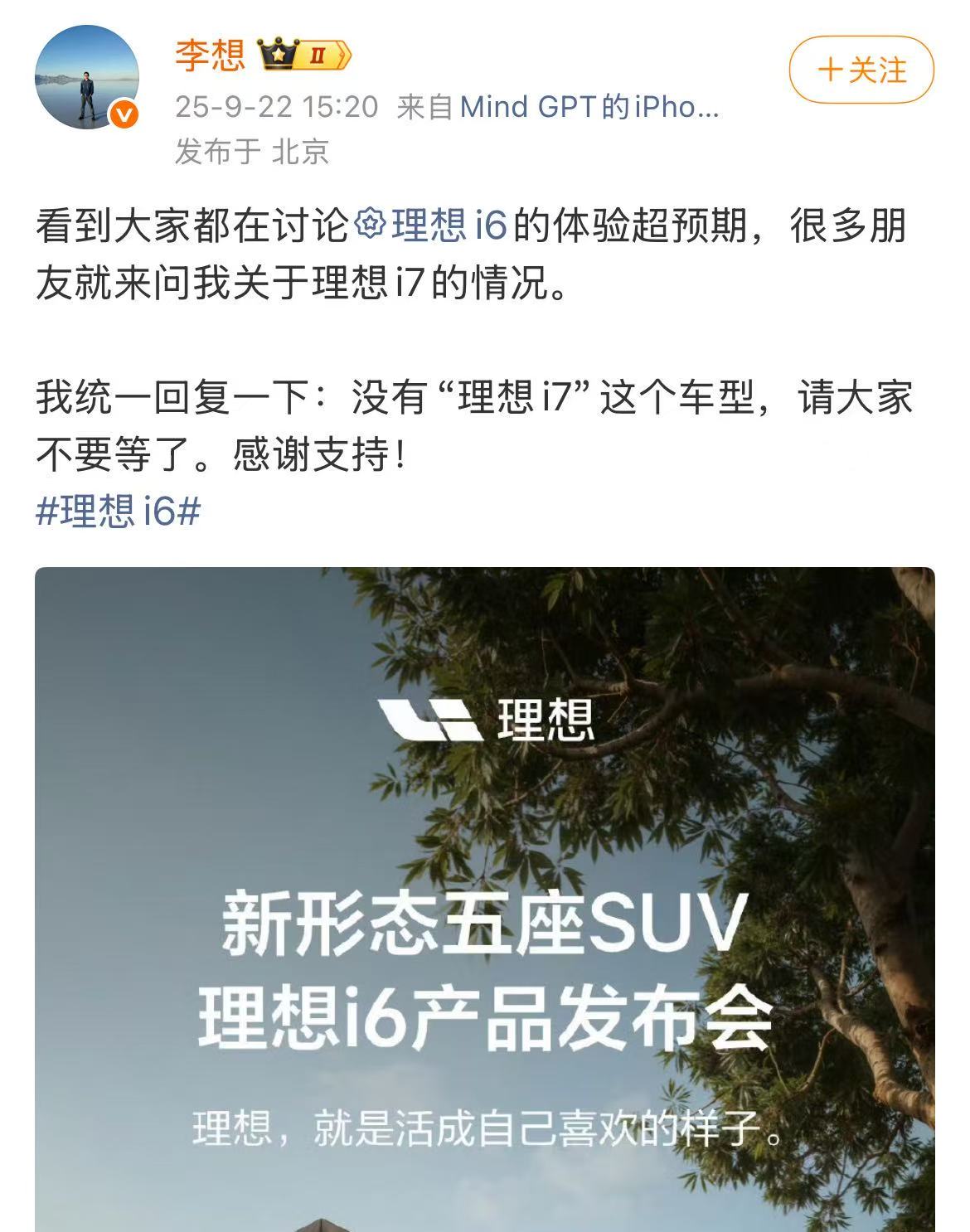
Task: Open the 李想 username link
Action: click(210, 55)
